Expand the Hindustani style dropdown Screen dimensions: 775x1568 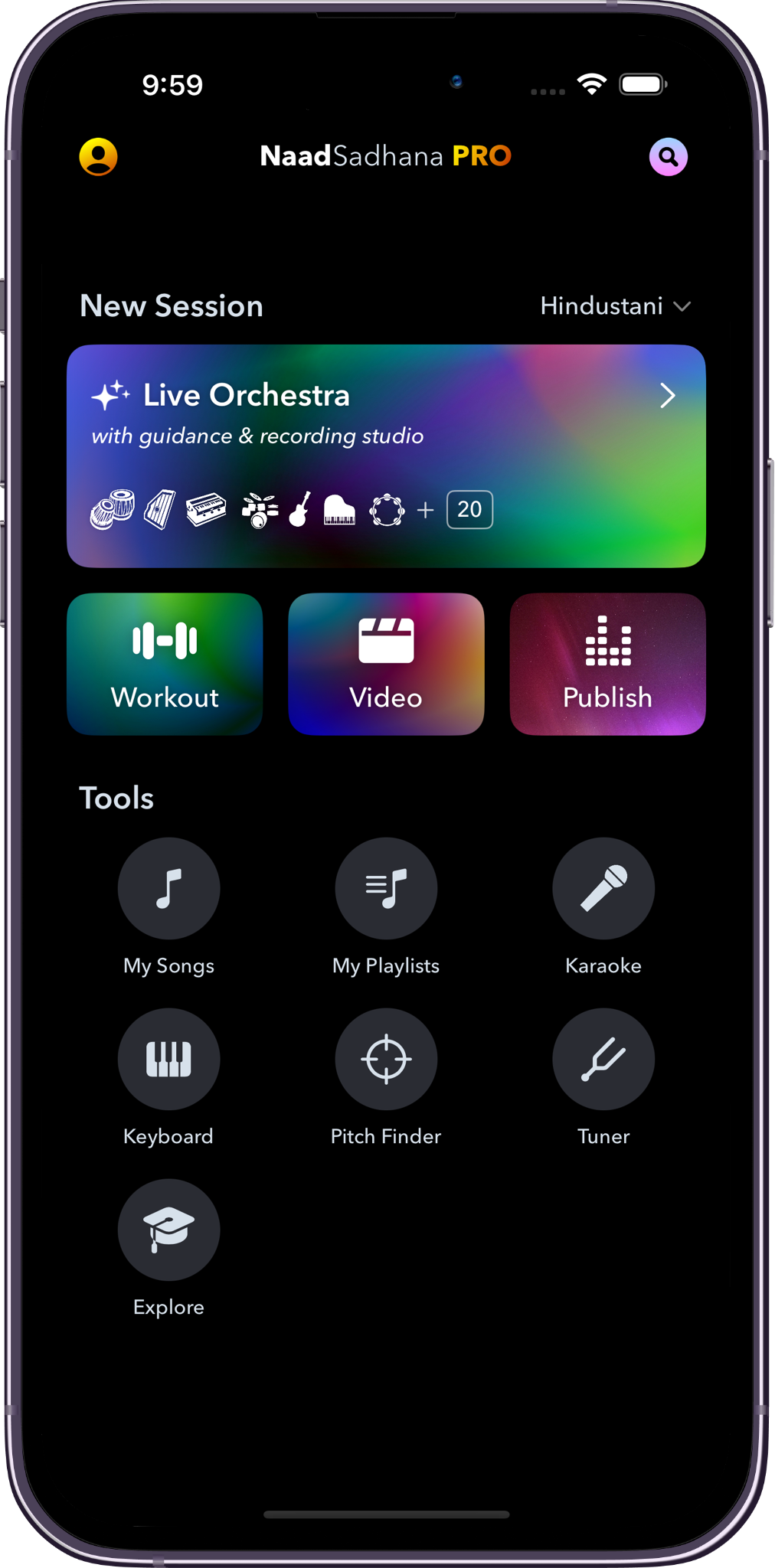615,306
